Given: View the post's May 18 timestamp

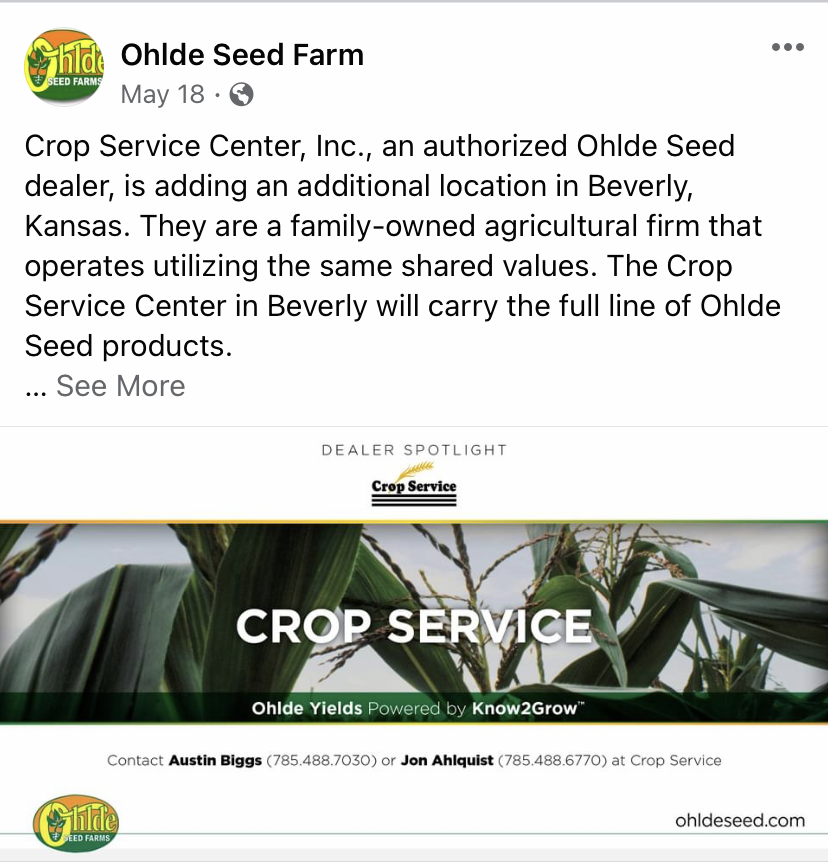Looking at the screenshot, I should pos(162,95).
